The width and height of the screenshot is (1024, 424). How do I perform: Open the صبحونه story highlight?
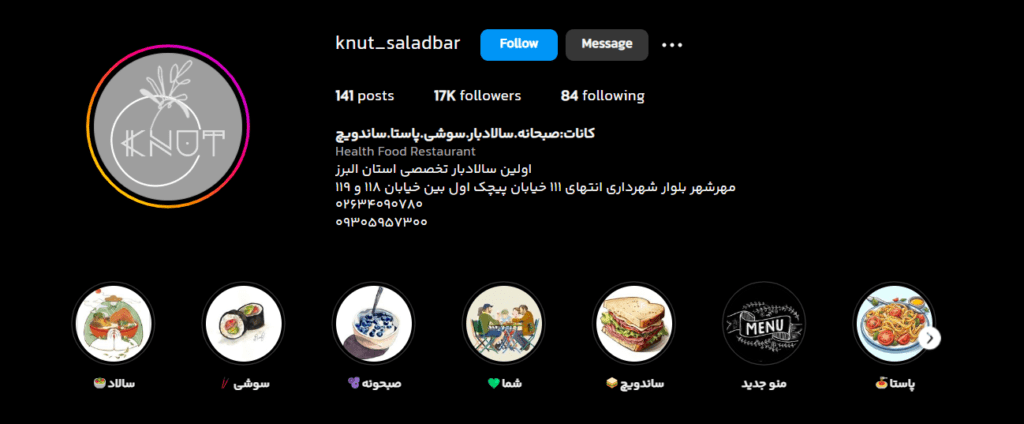pos(373,323)
